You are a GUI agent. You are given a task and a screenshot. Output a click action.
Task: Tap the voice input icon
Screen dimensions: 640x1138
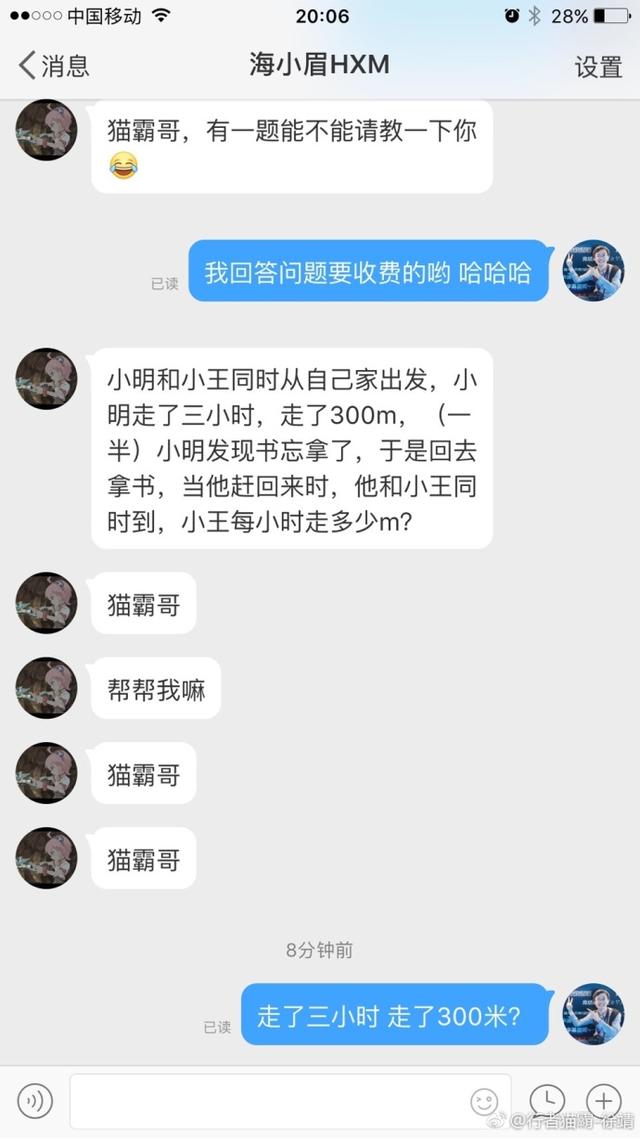click(x=35, y=1101)
